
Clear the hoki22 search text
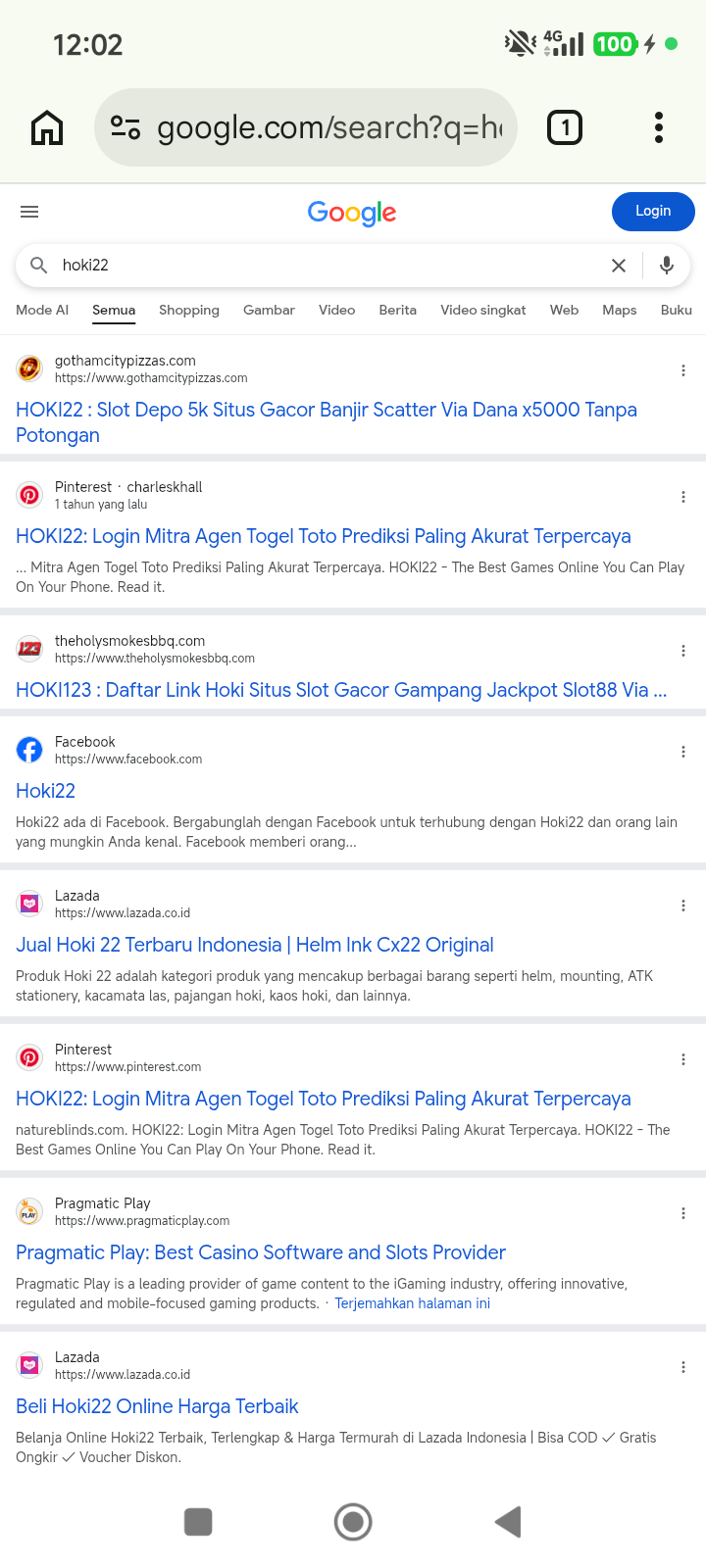coord(619,266)
